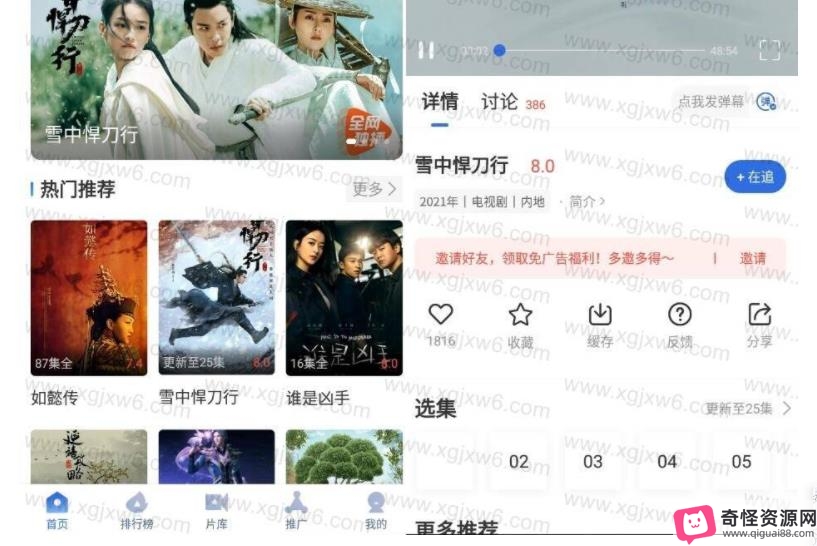Switch to the 排行榜 tab
The height and width of the screenshot is (546, 817).
pyautogui.click(x=136, y=509)
